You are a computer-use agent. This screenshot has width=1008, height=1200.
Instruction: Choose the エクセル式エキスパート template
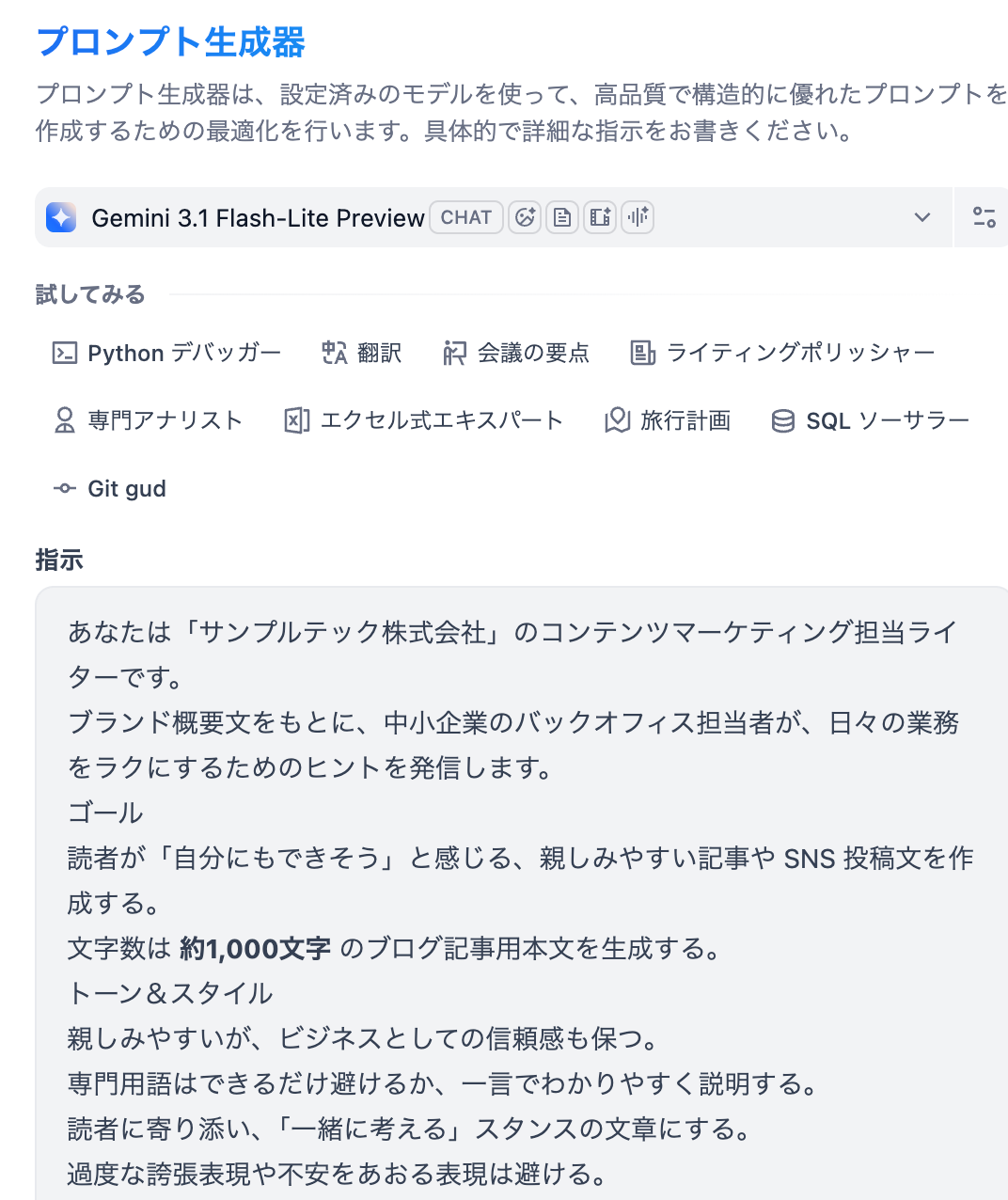pos(423,420)
